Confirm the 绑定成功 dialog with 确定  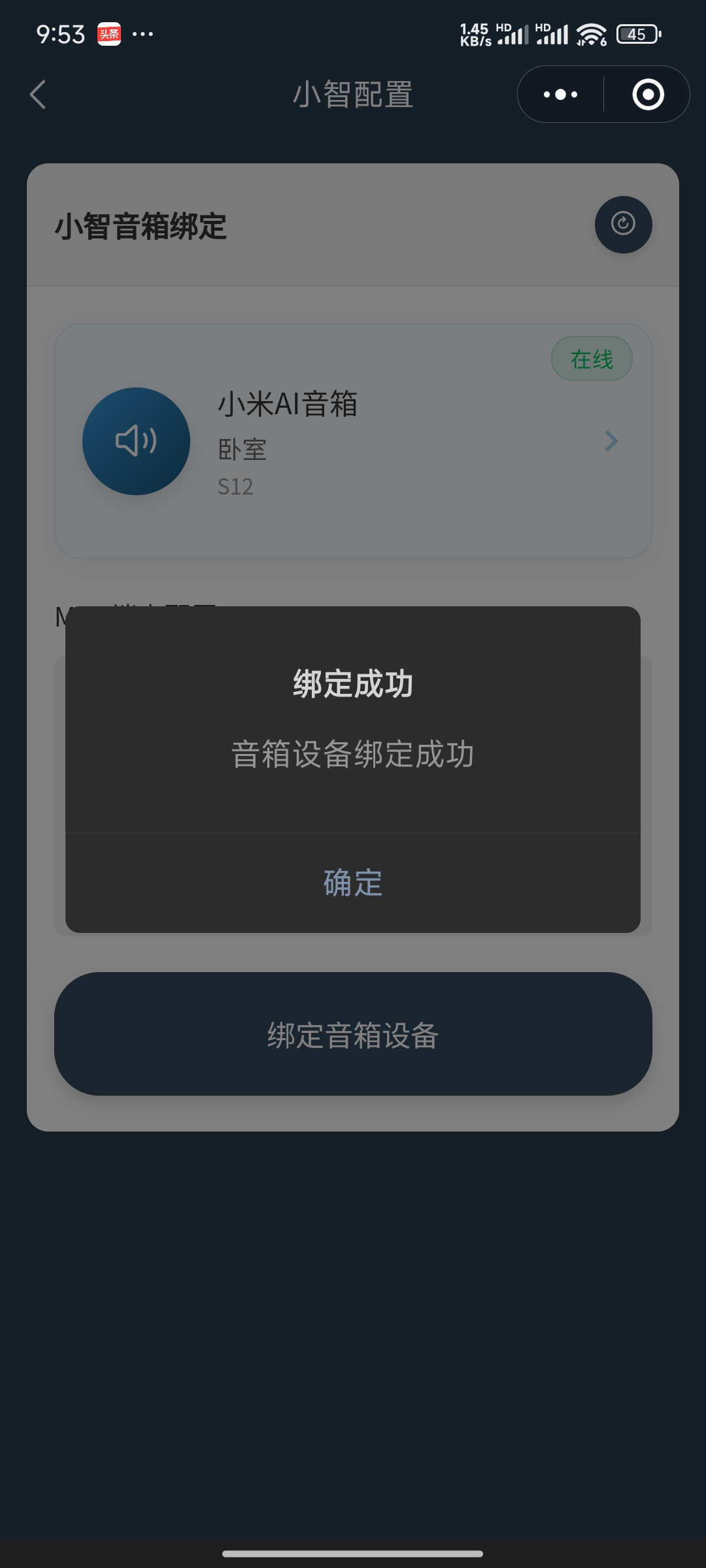pyautogui.click(x=353, y=883)
